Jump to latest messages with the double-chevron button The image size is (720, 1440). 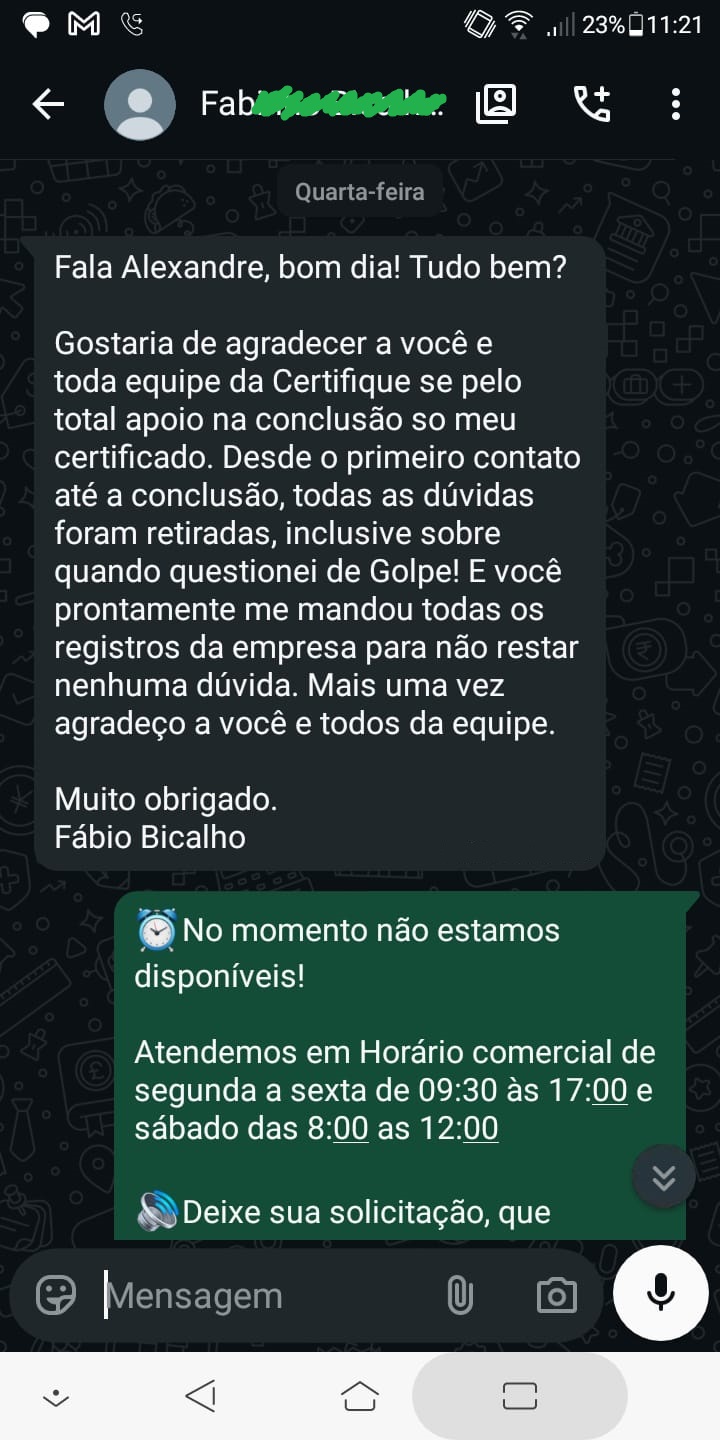664,1177
